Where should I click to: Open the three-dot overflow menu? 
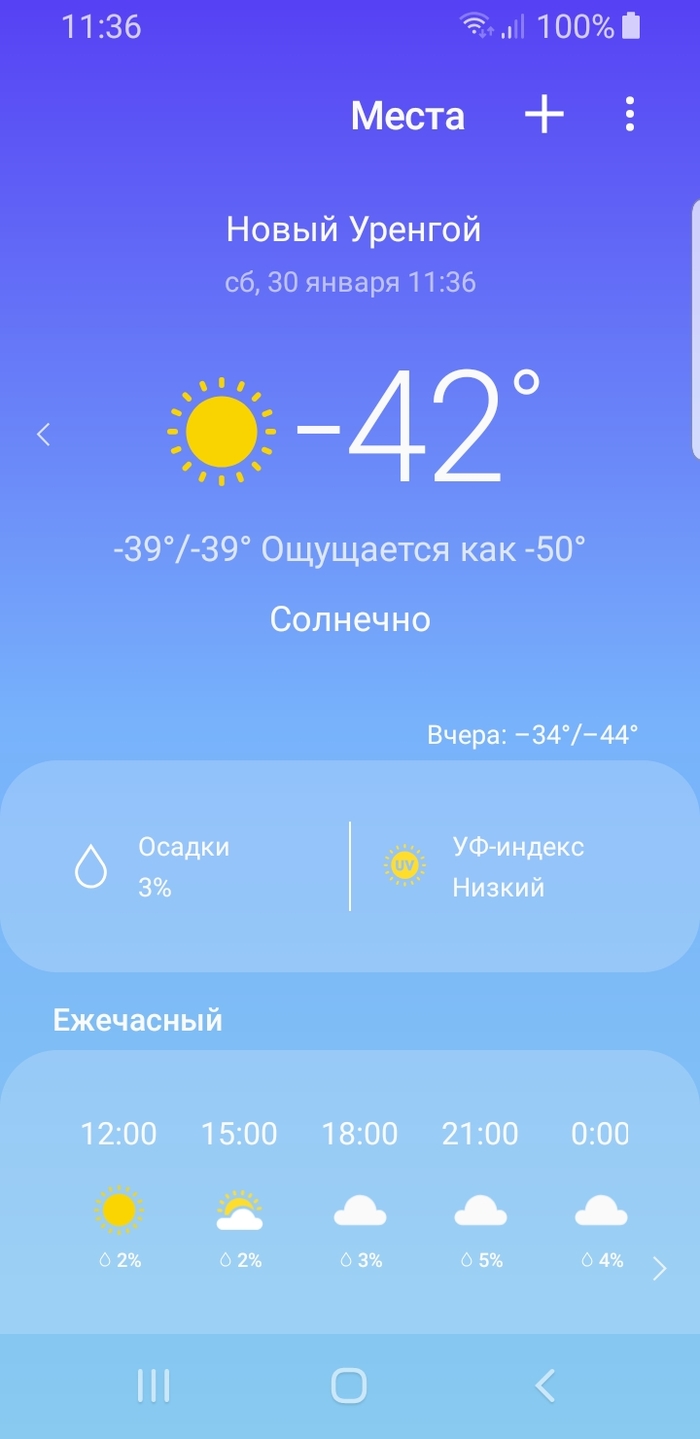pos(629,116)
